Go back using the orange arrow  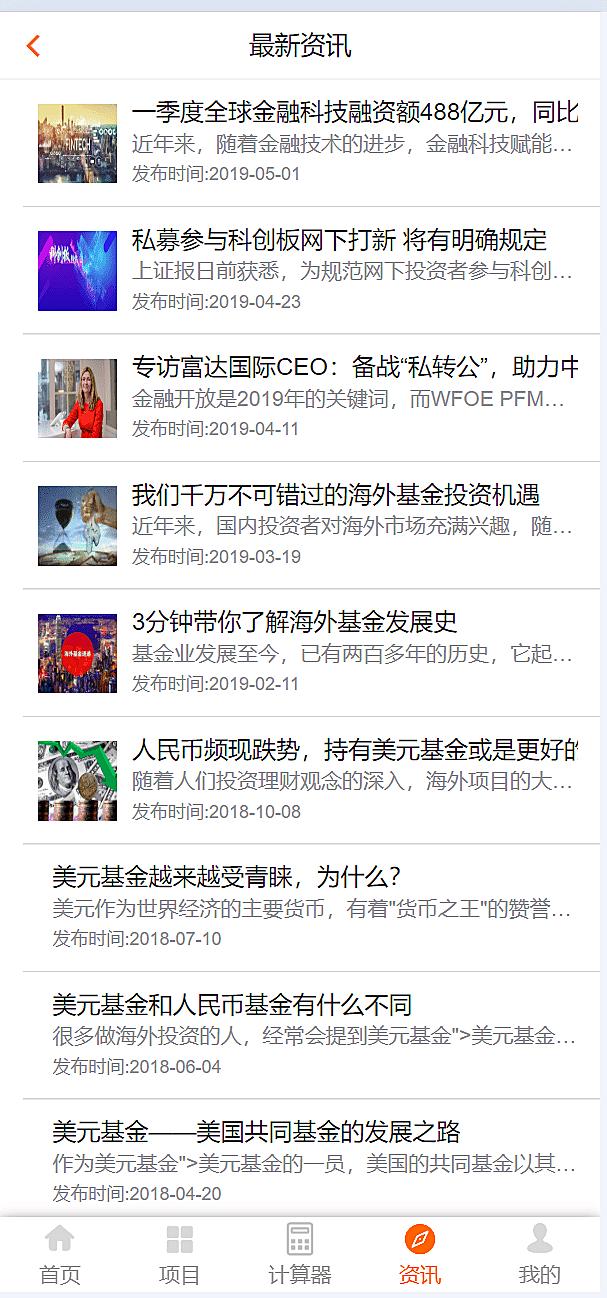click(33, 46)
